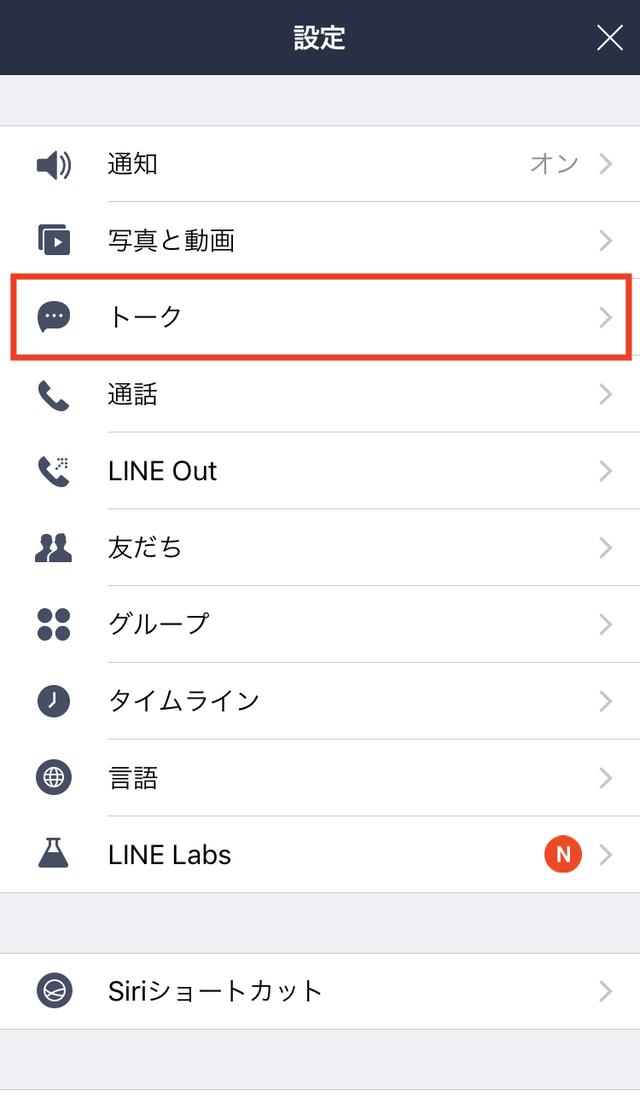Open 通話 call settings
This screenshot has width=640, height=1103.
click(x=320, y=394)
